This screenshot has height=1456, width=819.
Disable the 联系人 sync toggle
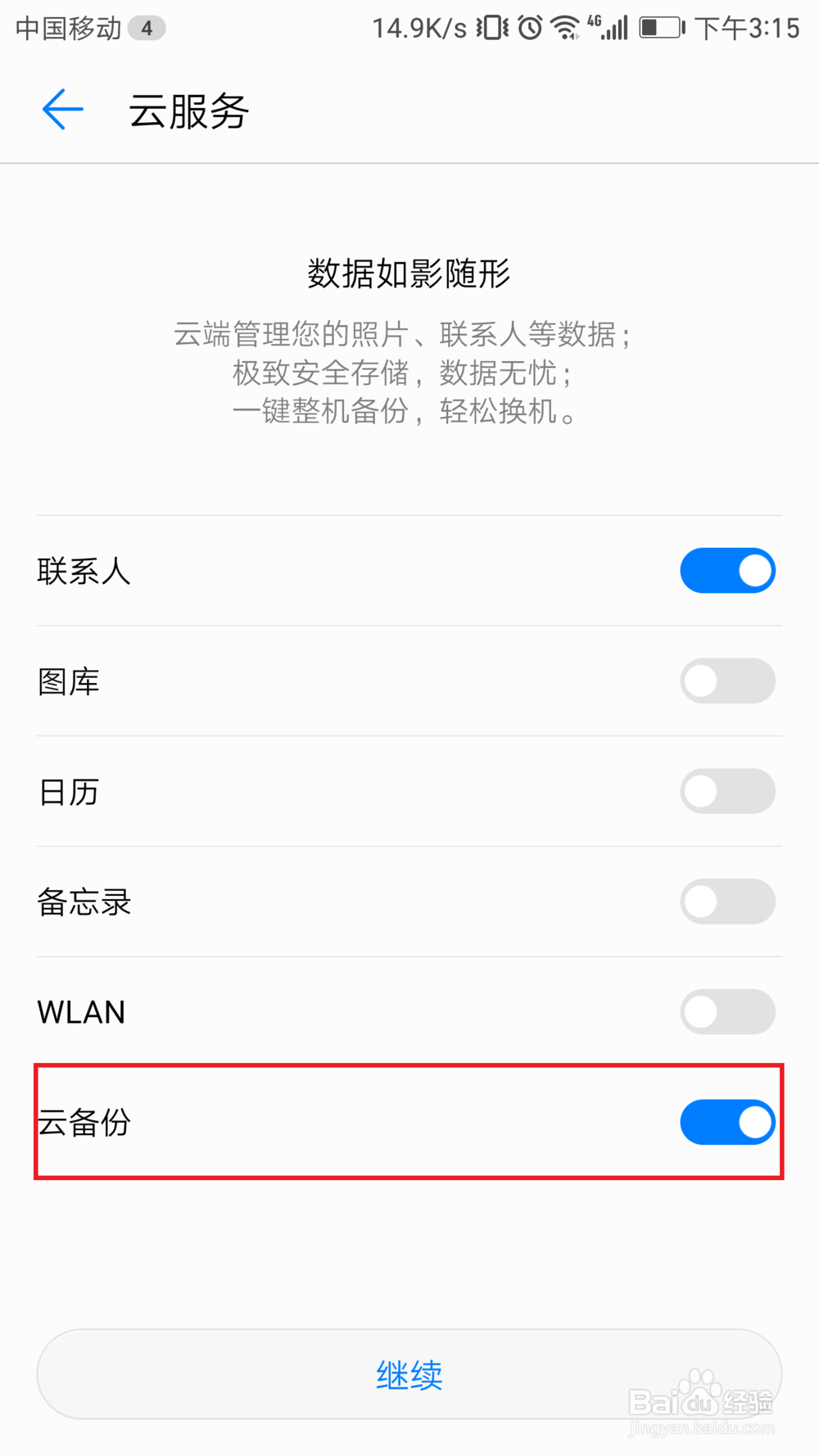(727, 570)
